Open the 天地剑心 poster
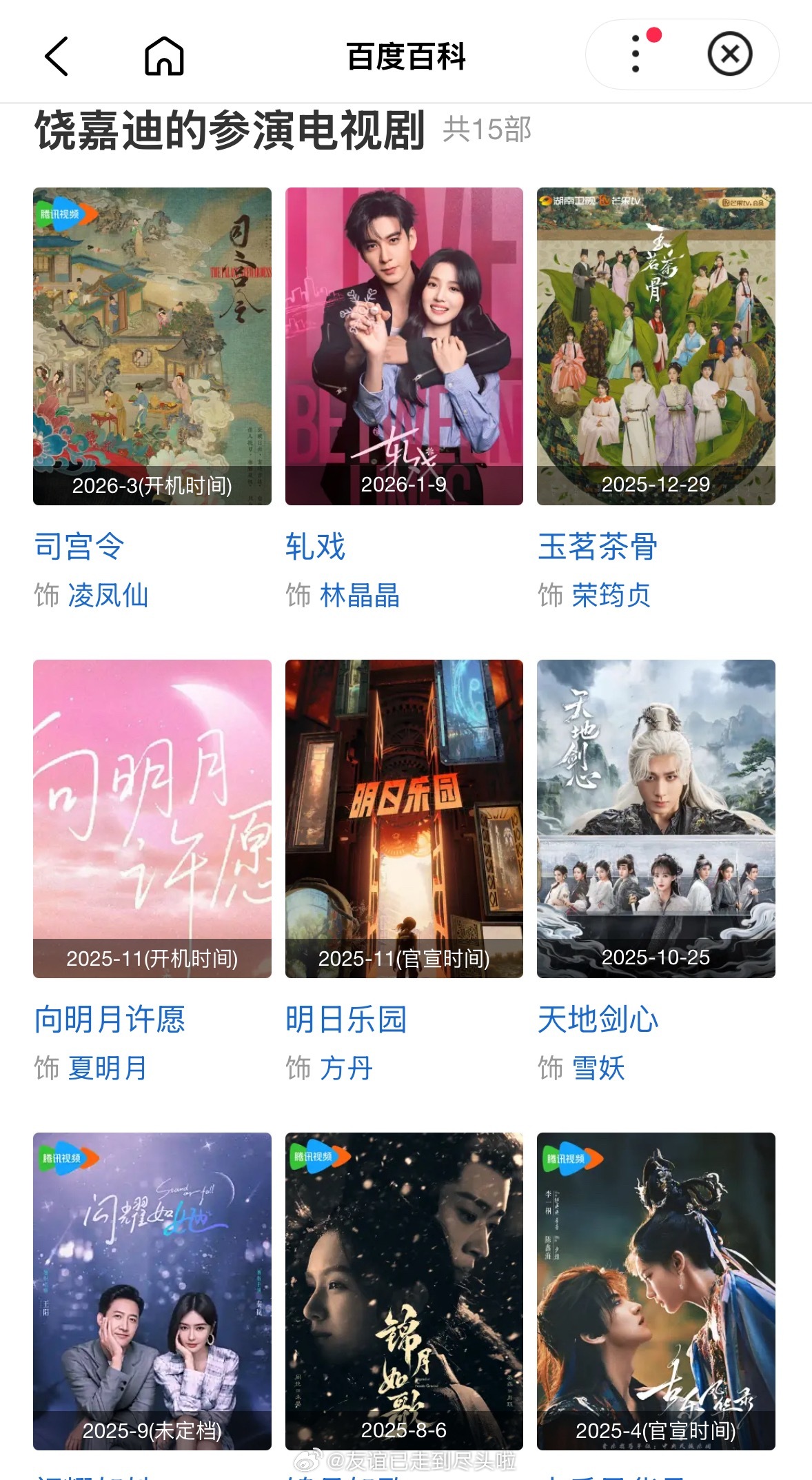This screenshot has width=812, height=1480. 656,818
